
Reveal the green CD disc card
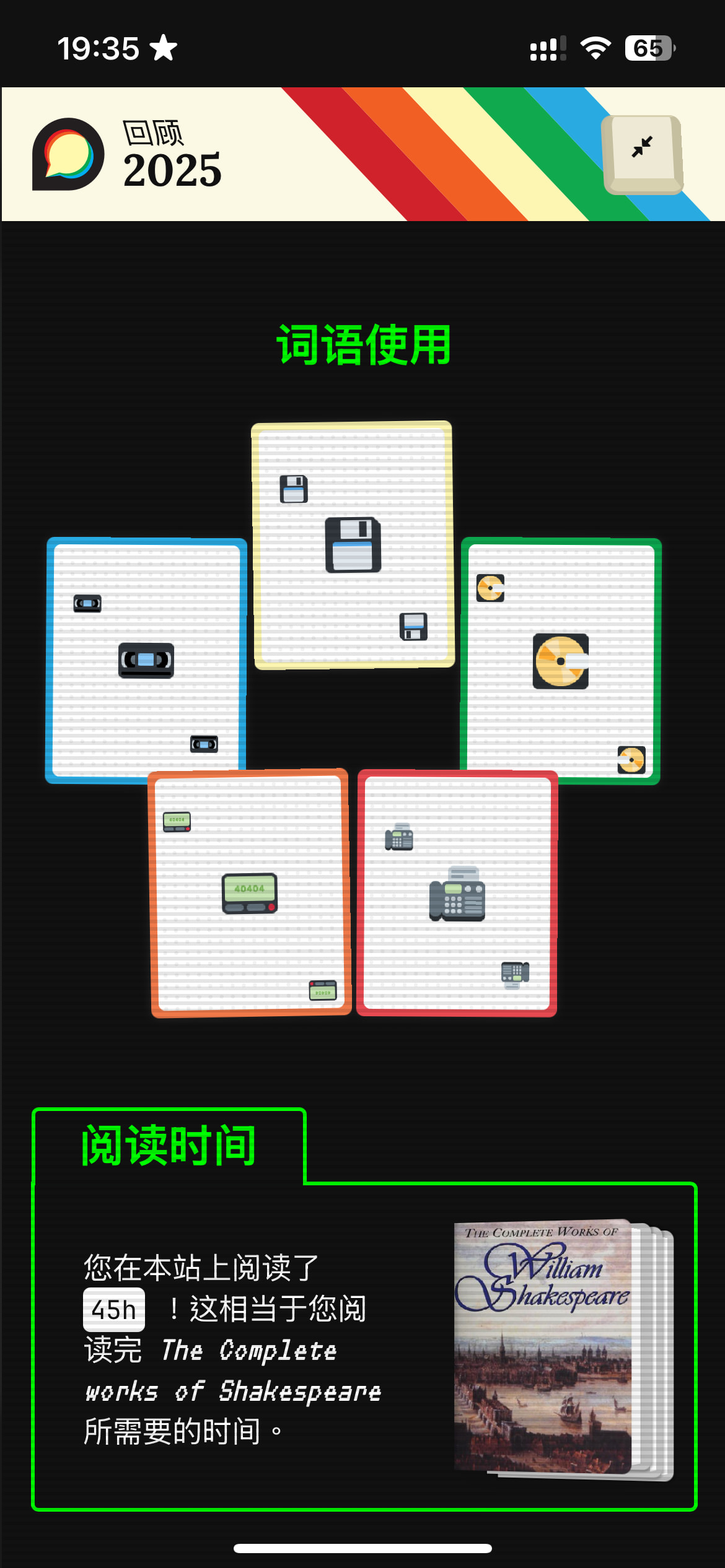point(560,661)
